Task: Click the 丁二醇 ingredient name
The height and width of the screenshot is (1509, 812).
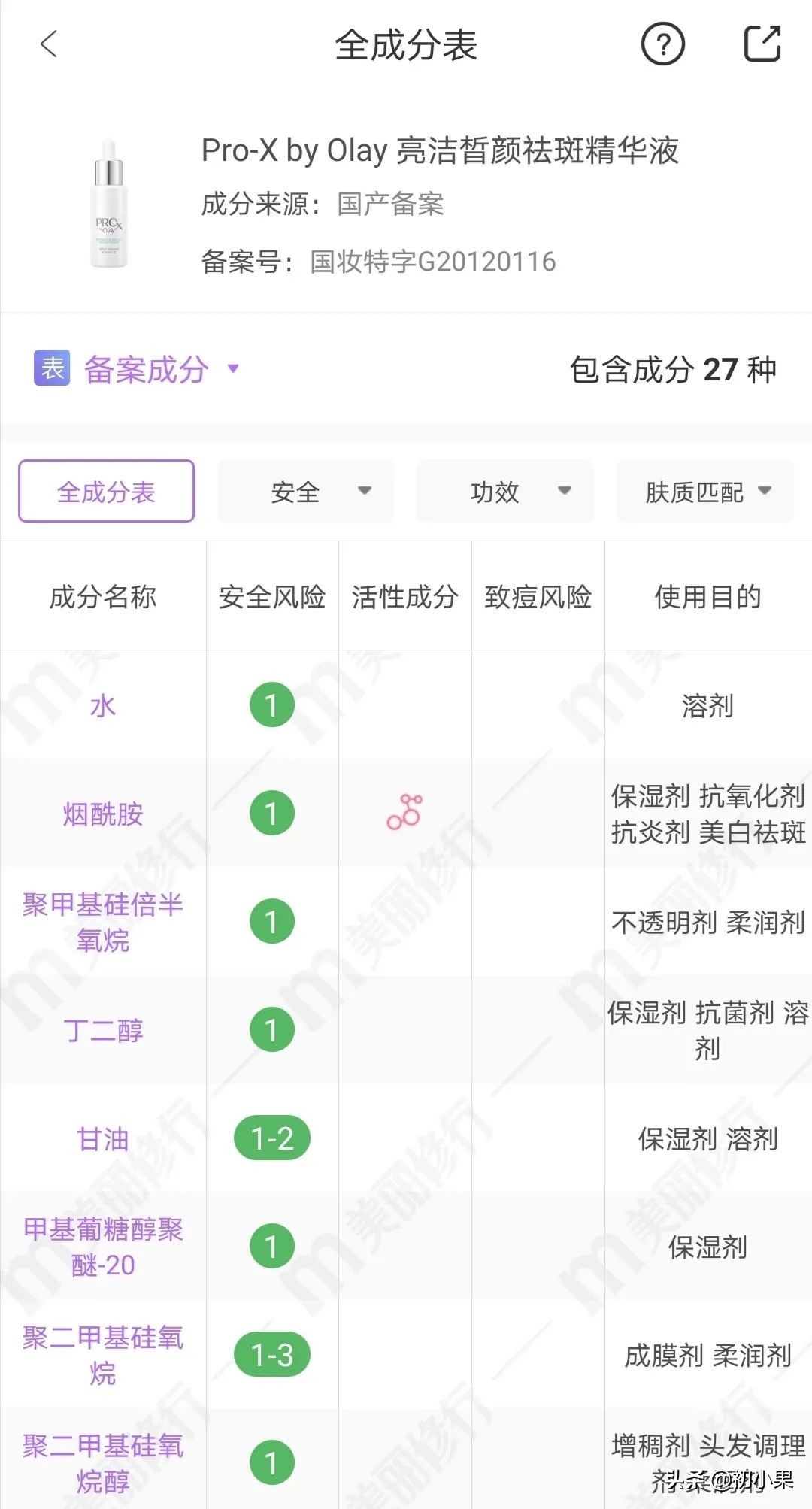Action: point(103,1030)
